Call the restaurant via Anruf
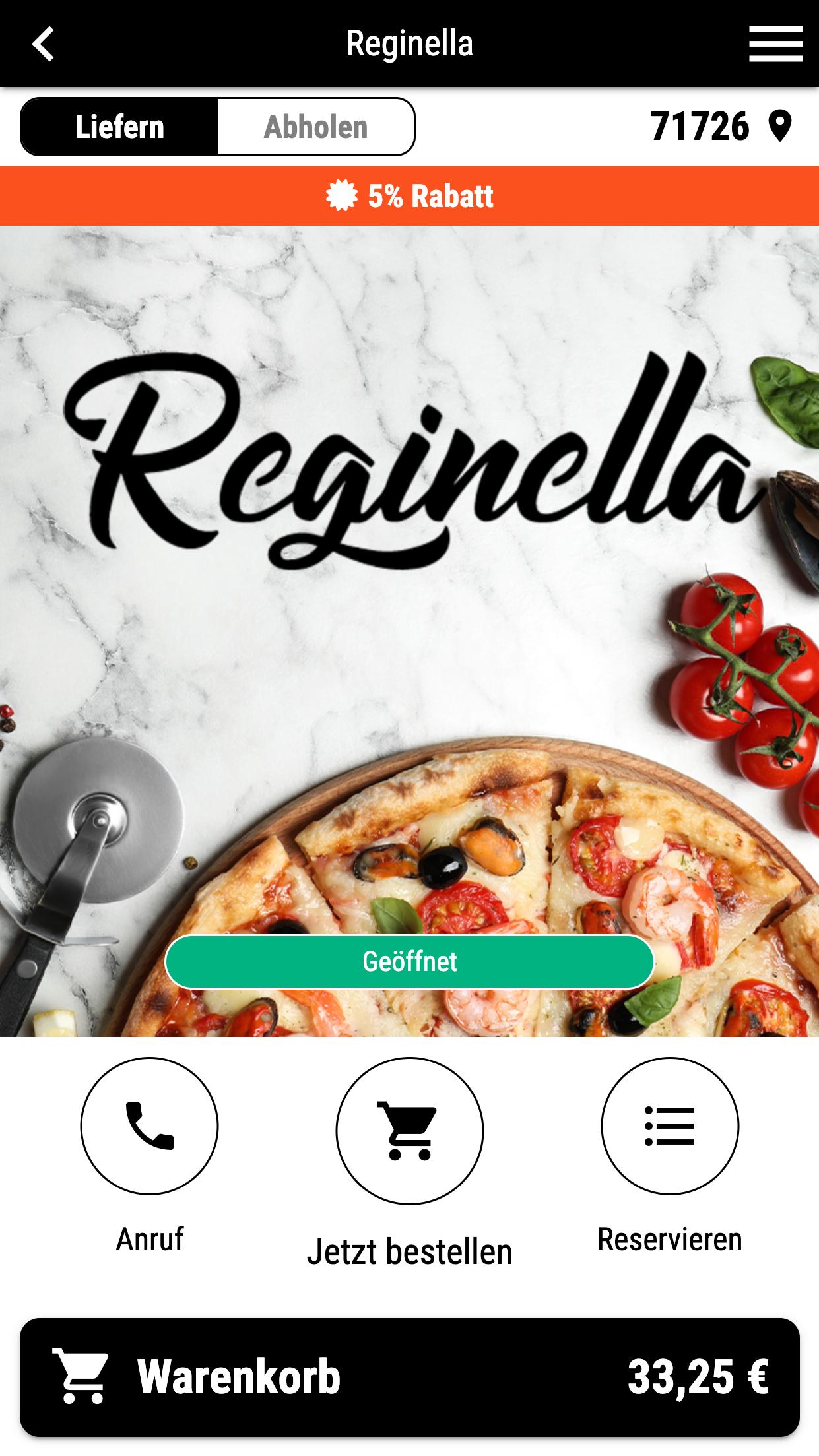Image resolution: width=819 pixels, height=1456 pixels. pyautogui.click(x=149, y=1125)
